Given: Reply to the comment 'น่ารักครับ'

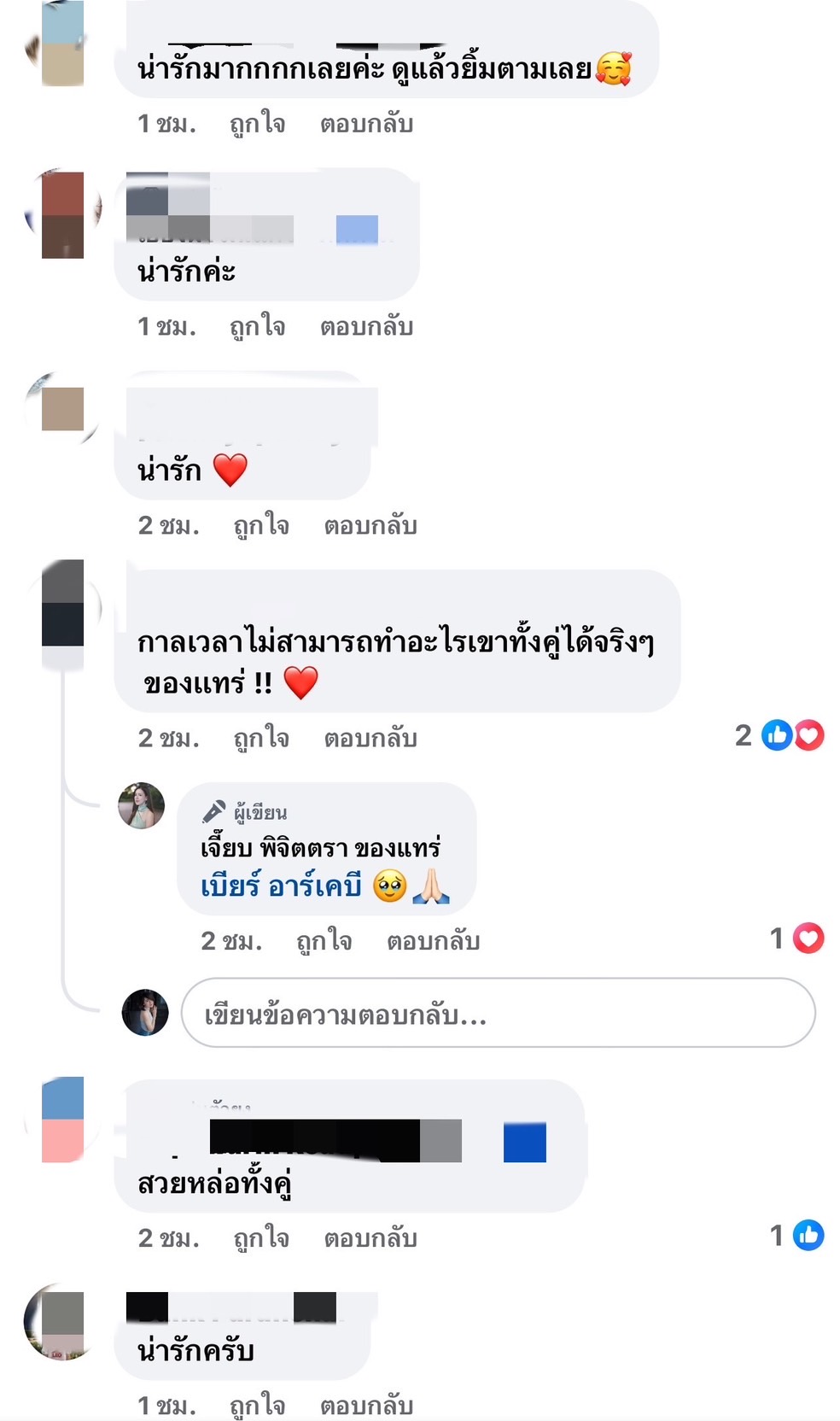Looking at the screenshot, I should [x=366, y=1405].
